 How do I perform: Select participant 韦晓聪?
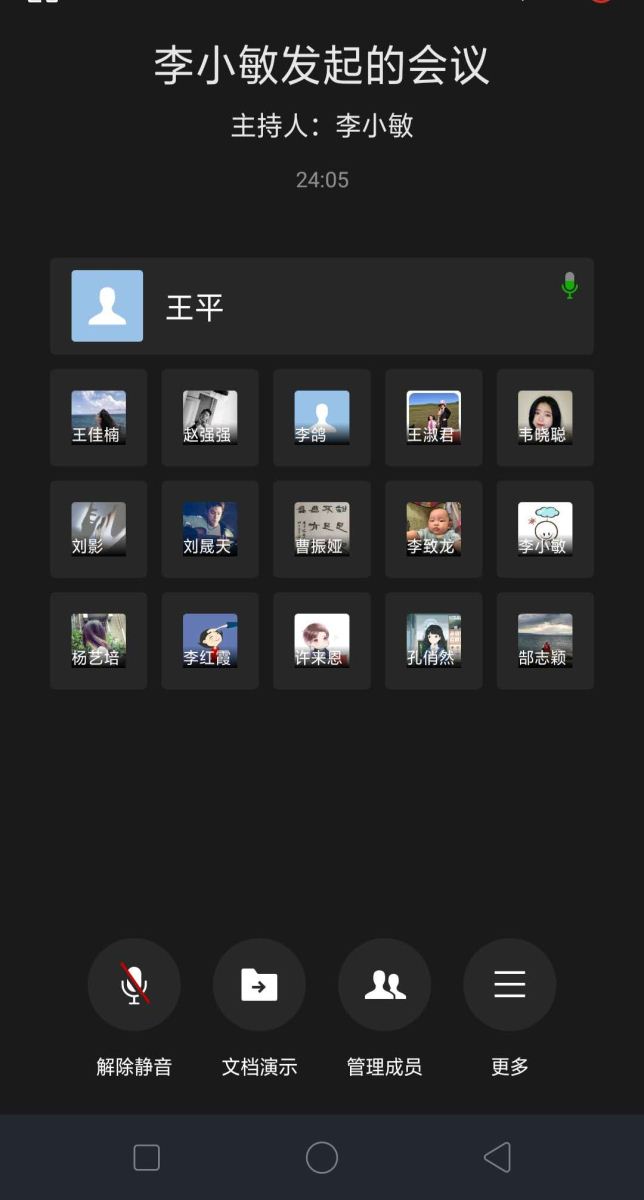pyautogui.click(x=545, y=417)
